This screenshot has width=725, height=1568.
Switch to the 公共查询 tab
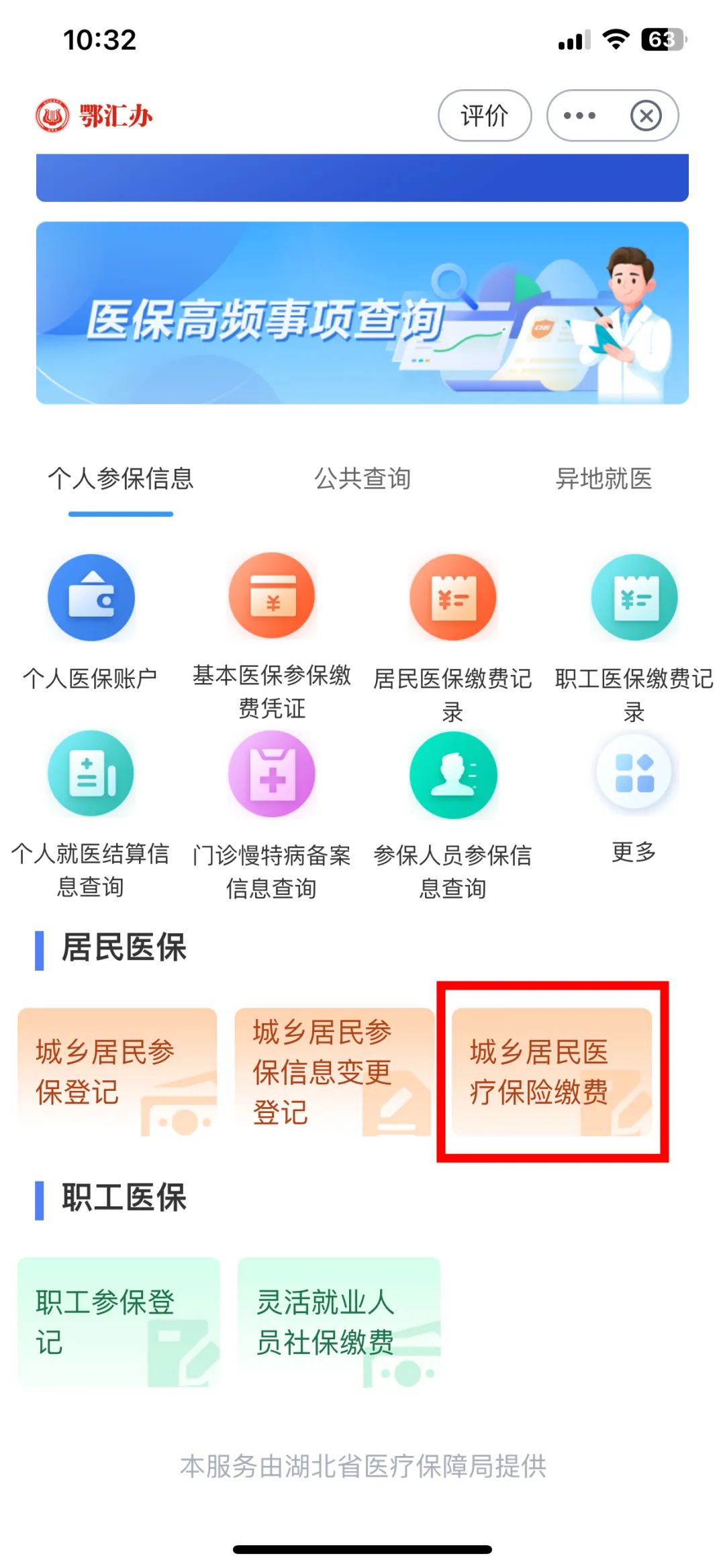(362, 478)
